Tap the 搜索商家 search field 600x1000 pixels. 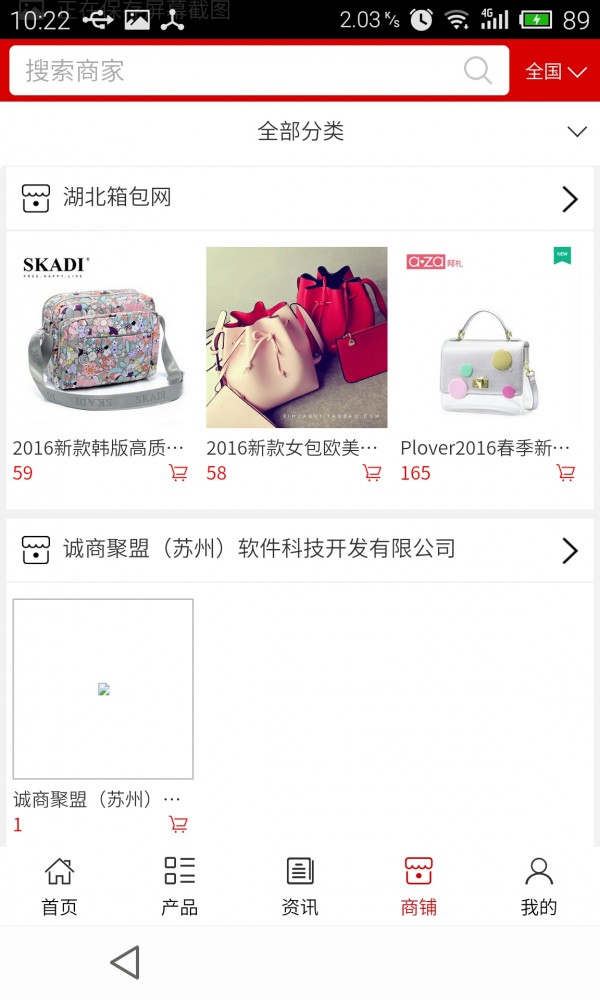[240, 71]
